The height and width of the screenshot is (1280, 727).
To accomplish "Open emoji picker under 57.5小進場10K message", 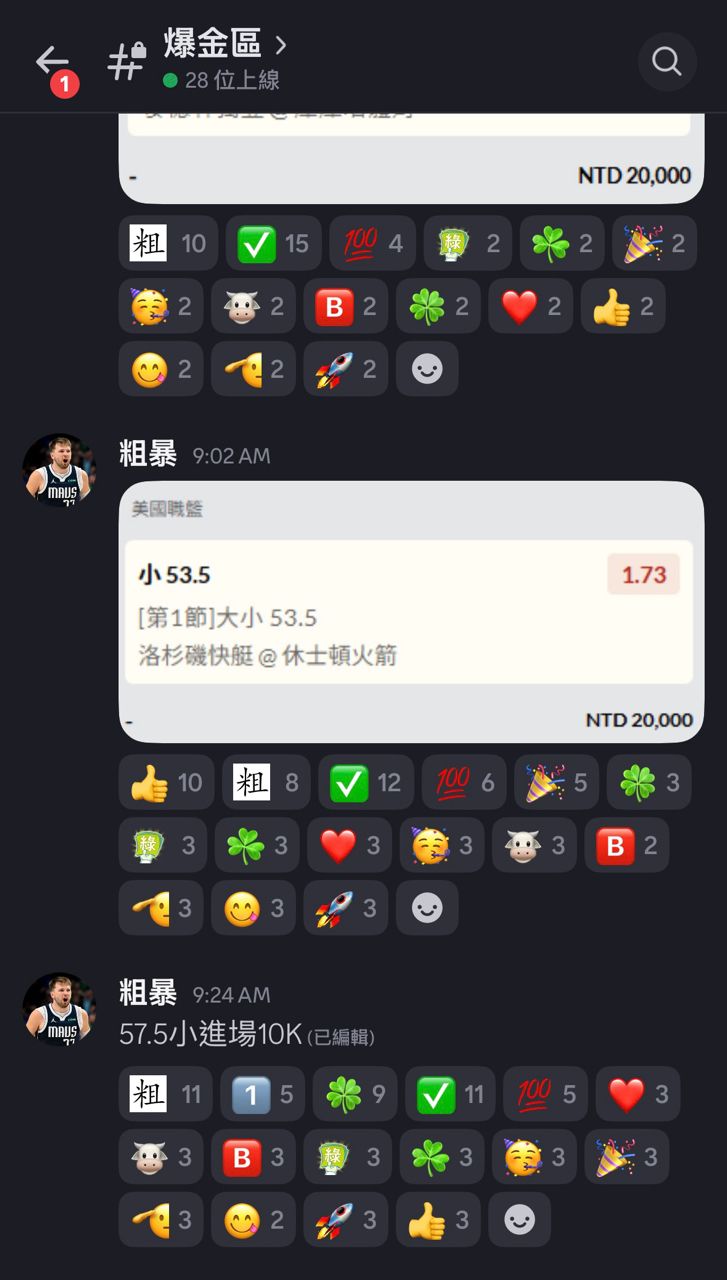I will tap(519, 1219).
